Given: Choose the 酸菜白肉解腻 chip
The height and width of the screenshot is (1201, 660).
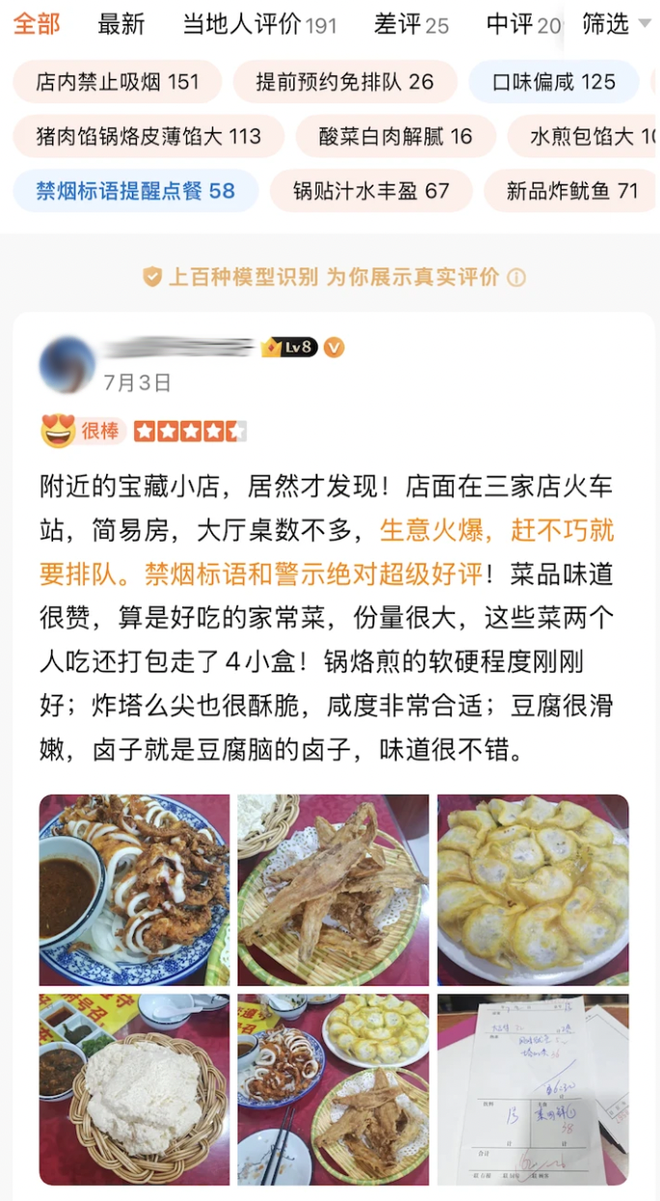Looking at the screenshot, I should pyautogui.click(x=396, y=136).
